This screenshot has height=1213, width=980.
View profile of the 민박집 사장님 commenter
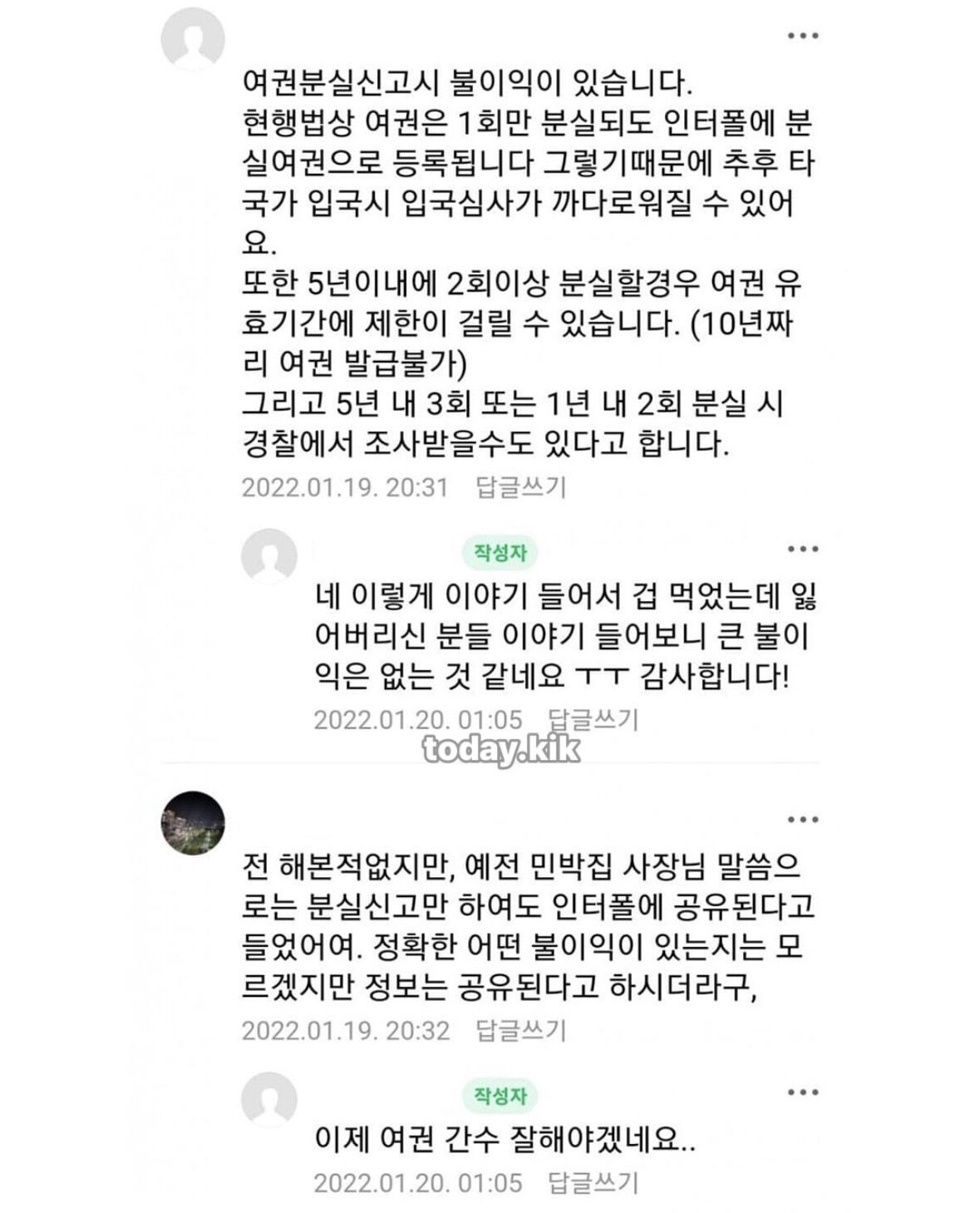pyautogui.click(x=193, y=823)
